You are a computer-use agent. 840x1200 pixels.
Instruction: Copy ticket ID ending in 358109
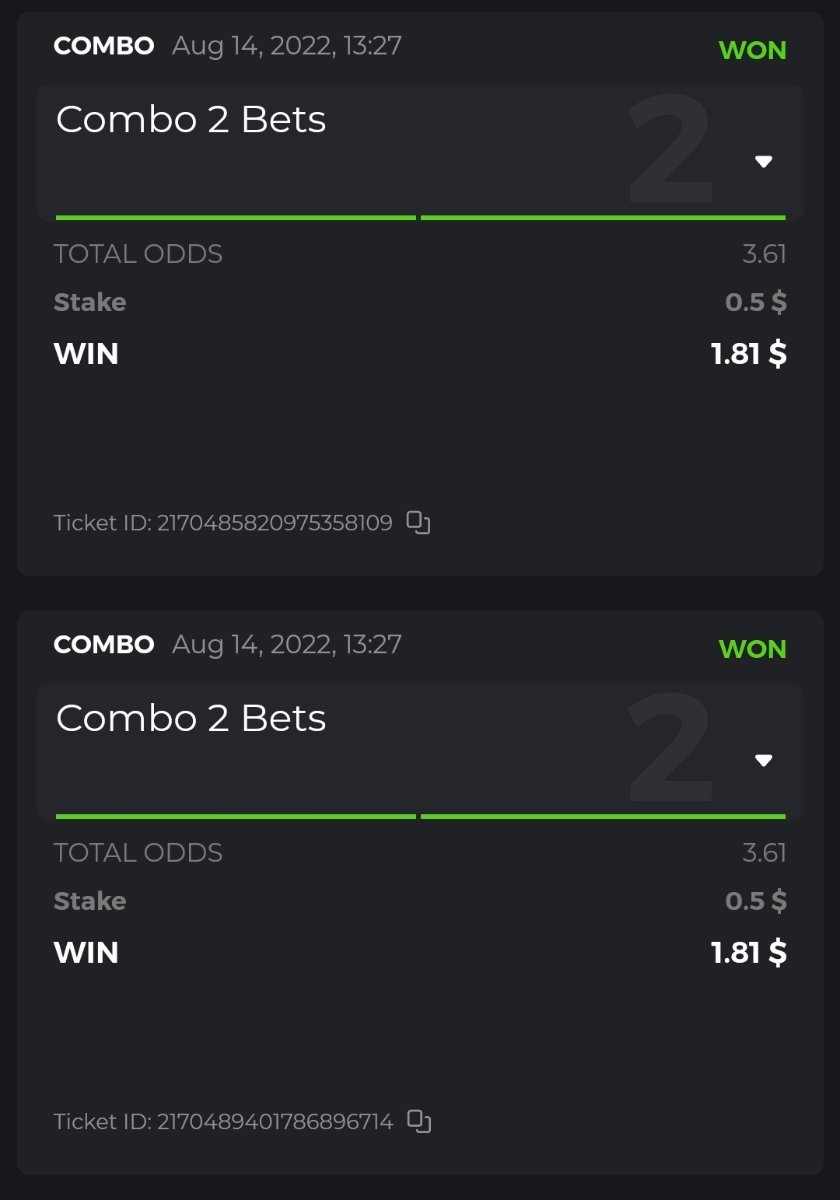[x=418, y=522]
